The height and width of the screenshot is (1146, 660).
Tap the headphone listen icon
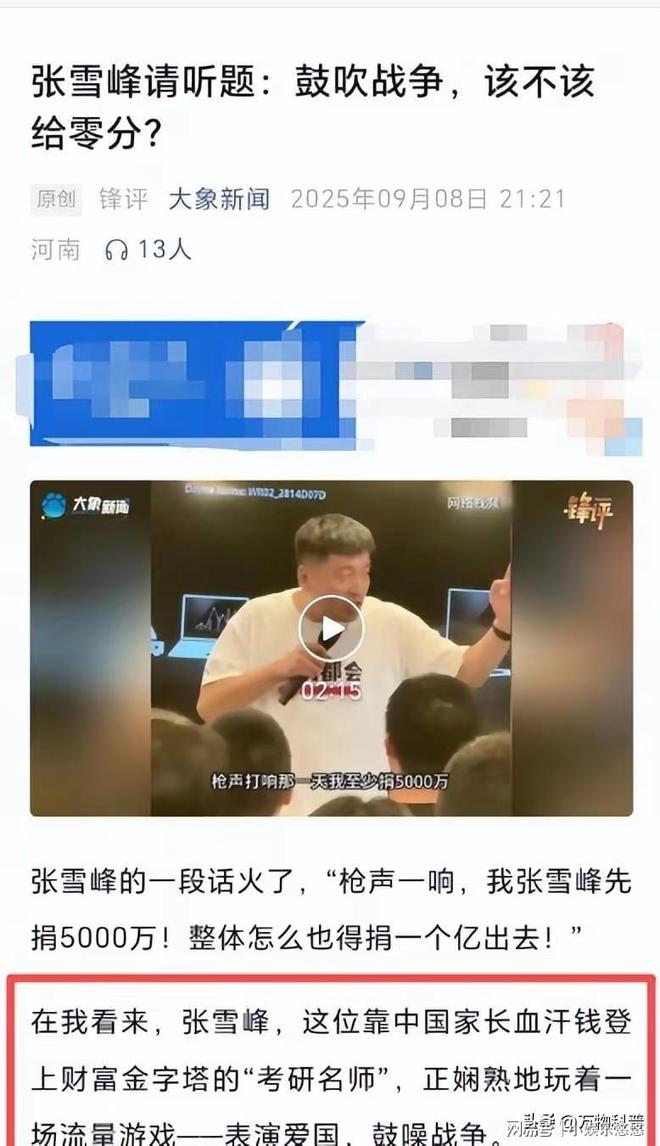point(116,250)
